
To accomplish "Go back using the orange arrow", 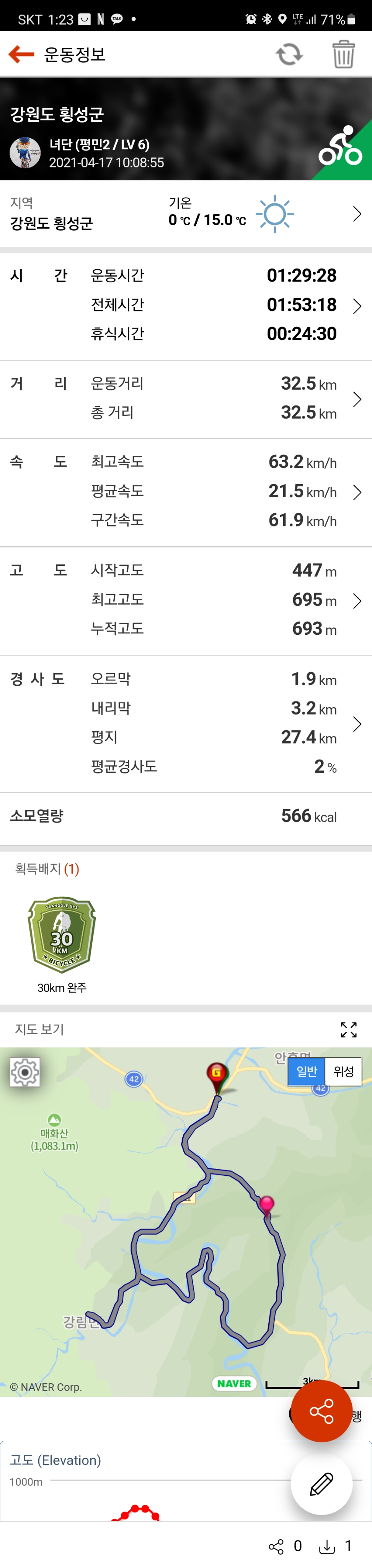I will click(x=21, y=54).
